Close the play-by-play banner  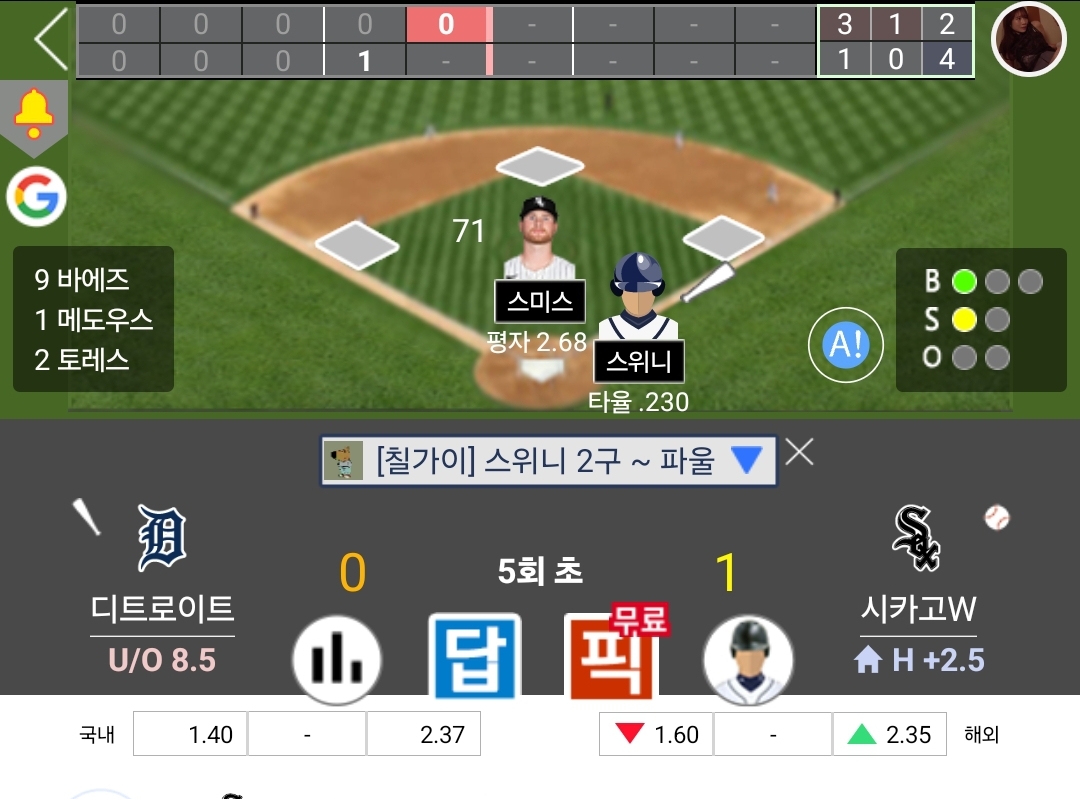pos(799,453)
